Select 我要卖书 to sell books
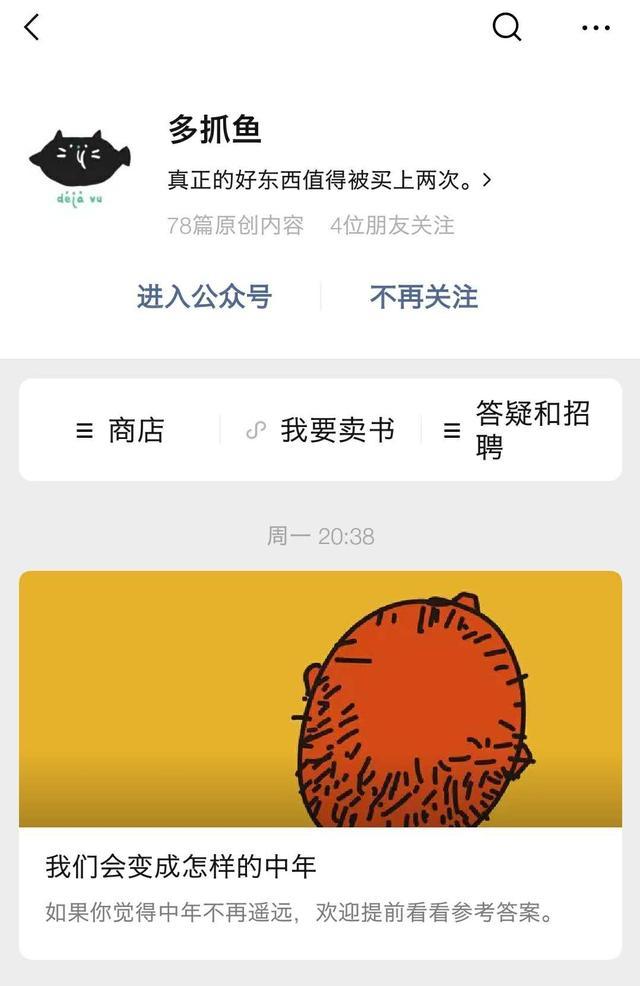 (321, 431)
